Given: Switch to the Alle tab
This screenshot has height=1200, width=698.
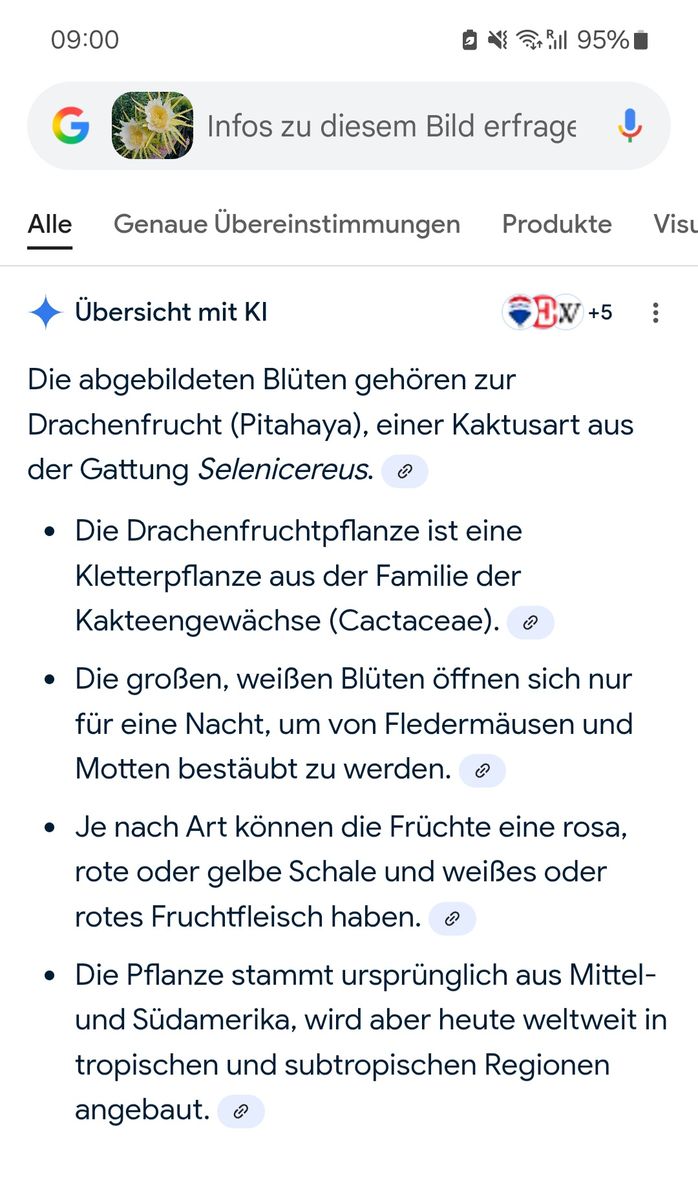Looking at the screenshot, I should coord(50,224).
